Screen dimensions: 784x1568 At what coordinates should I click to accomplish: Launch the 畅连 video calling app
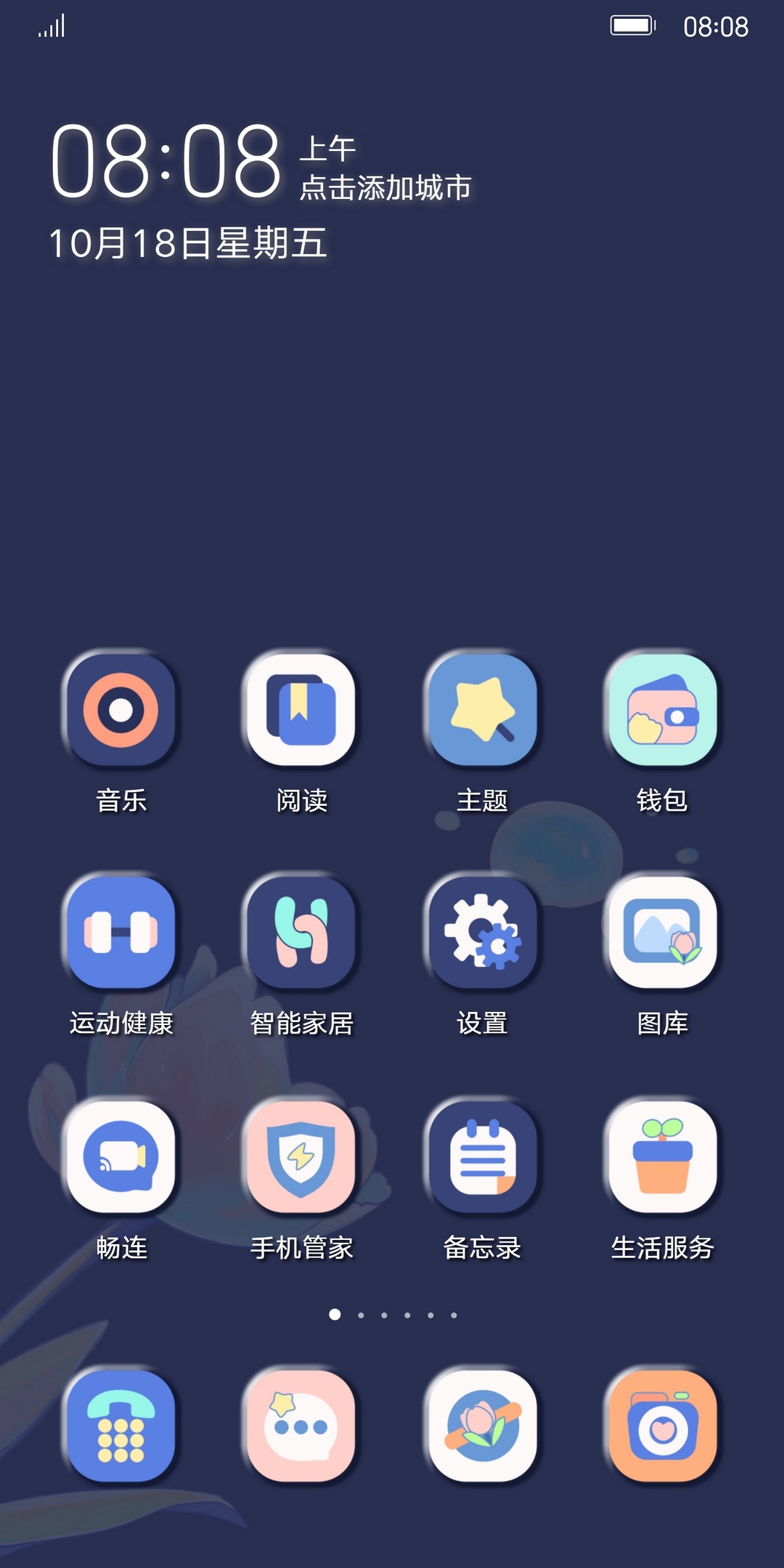[x=121, y=1157]
